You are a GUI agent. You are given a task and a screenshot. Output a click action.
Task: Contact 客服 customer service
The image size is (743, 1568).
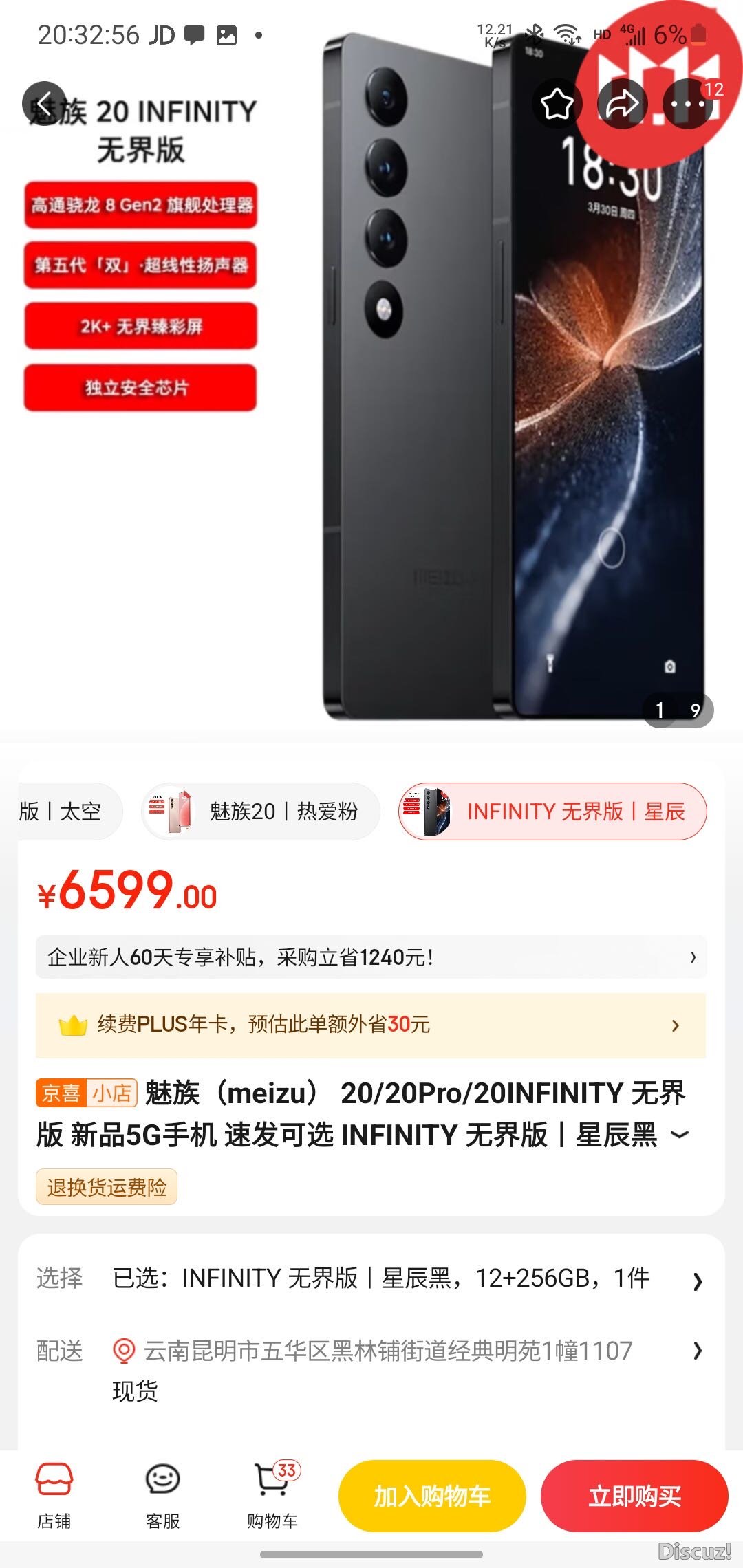[163, 1495]
